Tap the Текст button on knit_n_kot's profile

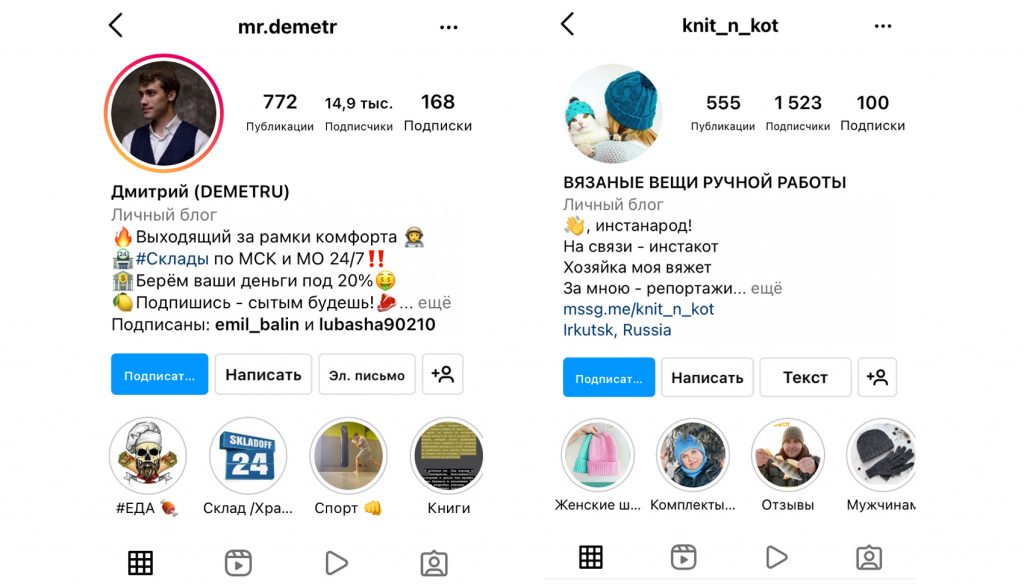click(805, 377)
